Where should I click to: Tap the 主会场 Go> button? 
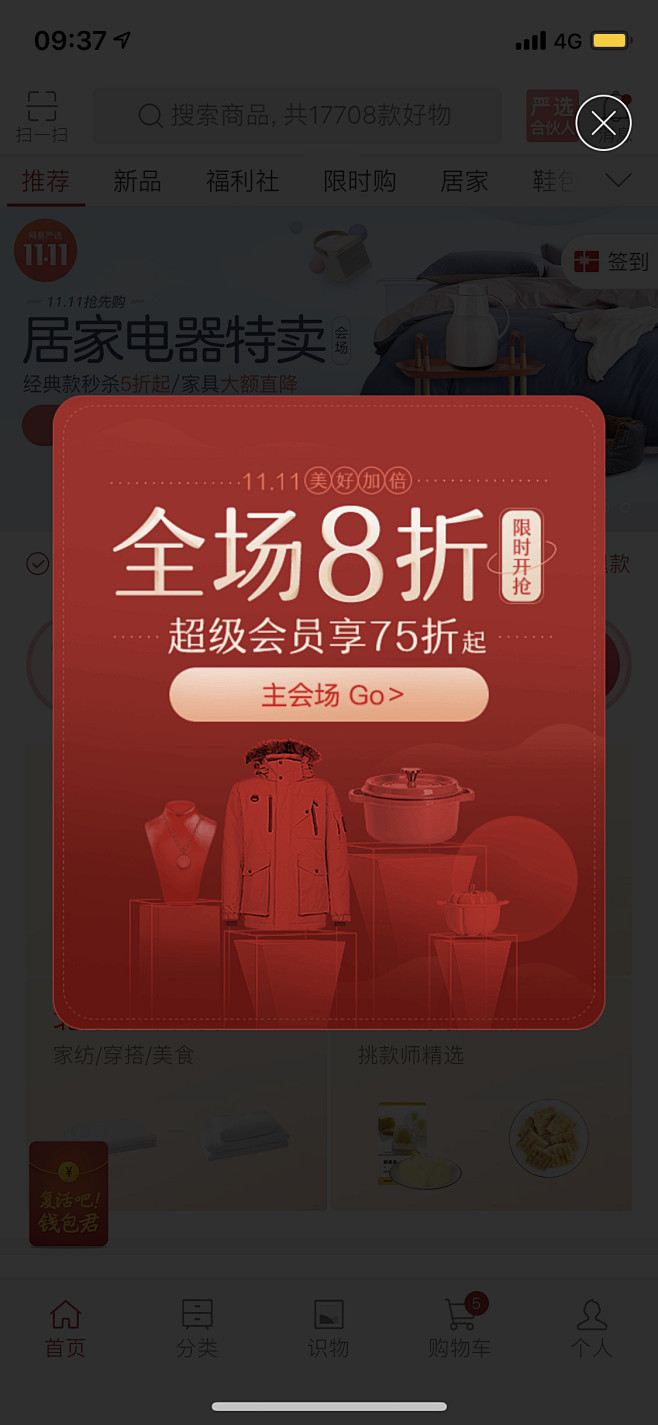(x=329, y=695)
